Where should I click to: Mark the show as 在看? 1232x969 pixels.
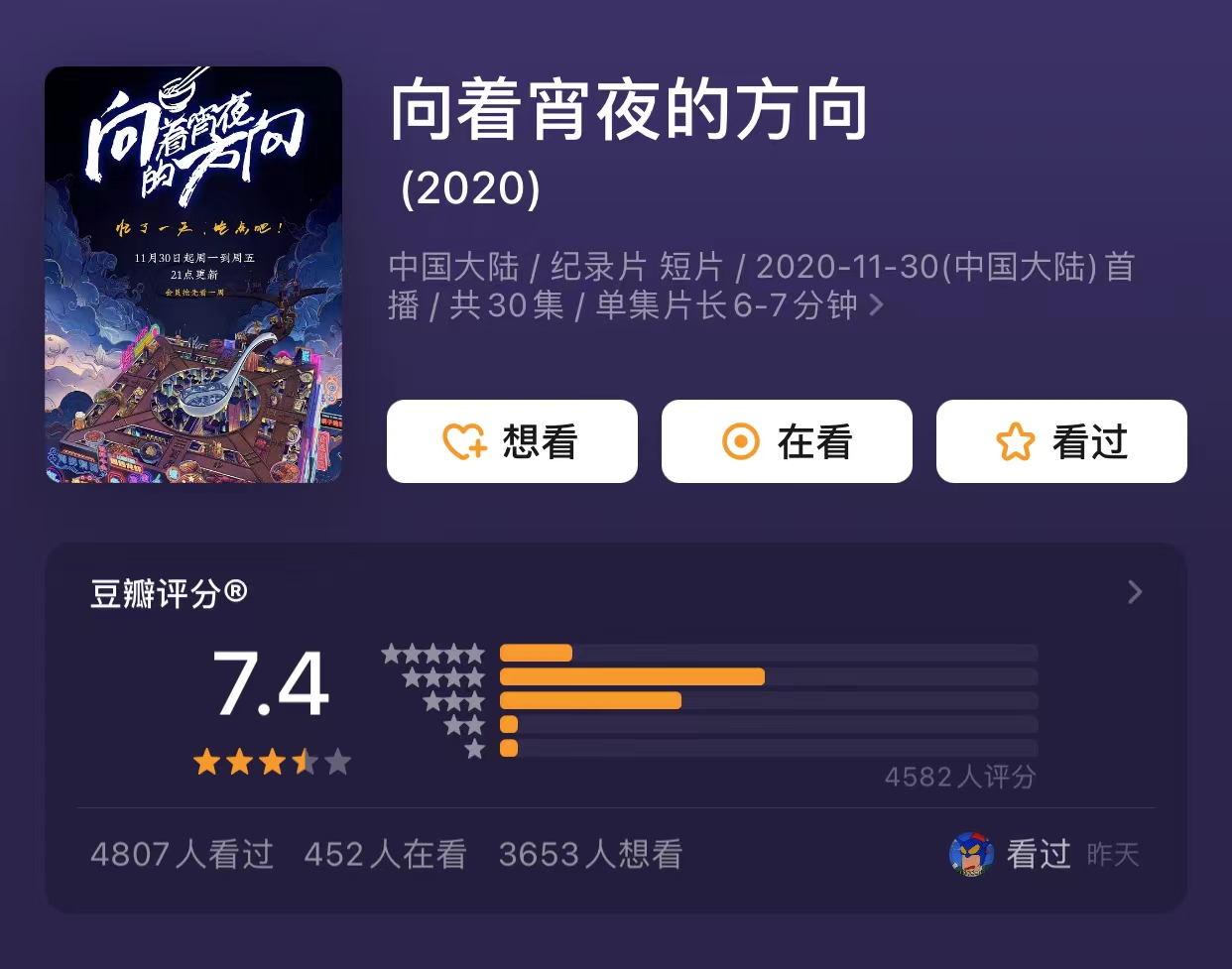click(x=787, y=441)
